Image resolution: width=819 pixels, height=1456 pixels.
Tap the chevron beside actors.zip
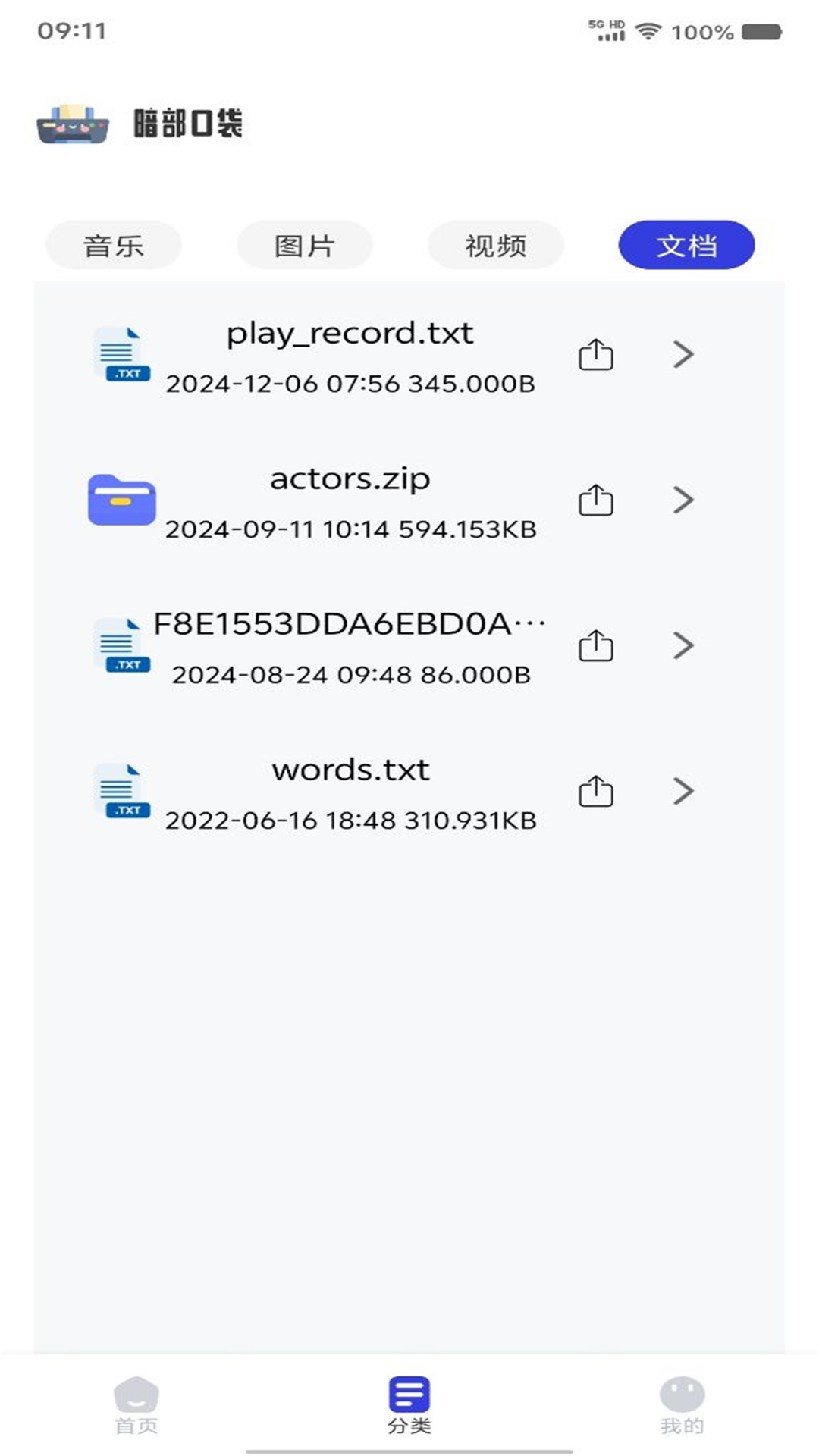[x=683, y=500]
